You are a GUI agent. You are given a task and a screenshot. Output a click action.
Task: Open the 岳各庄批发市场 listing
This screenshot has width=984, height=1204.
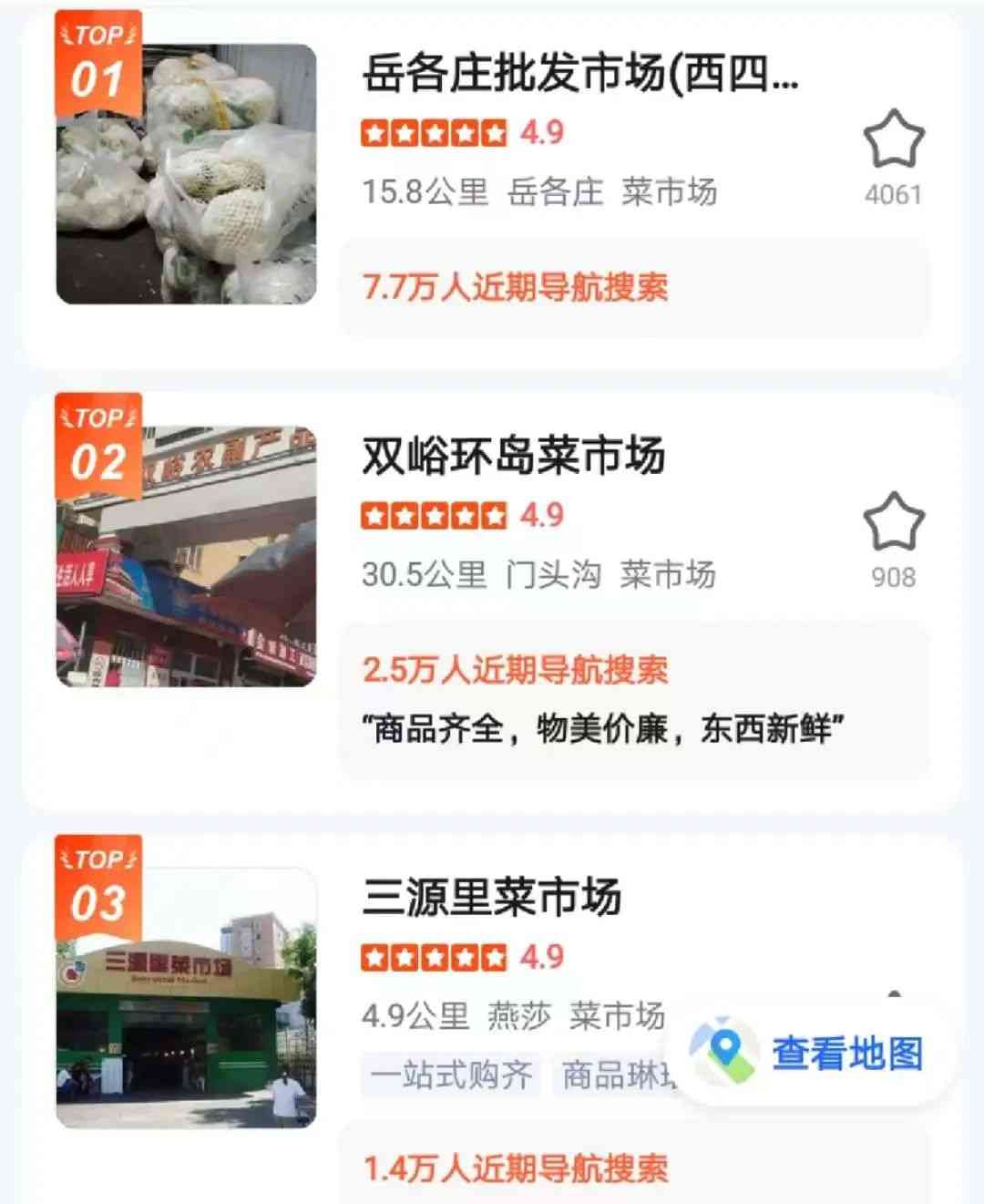[579, 75]
